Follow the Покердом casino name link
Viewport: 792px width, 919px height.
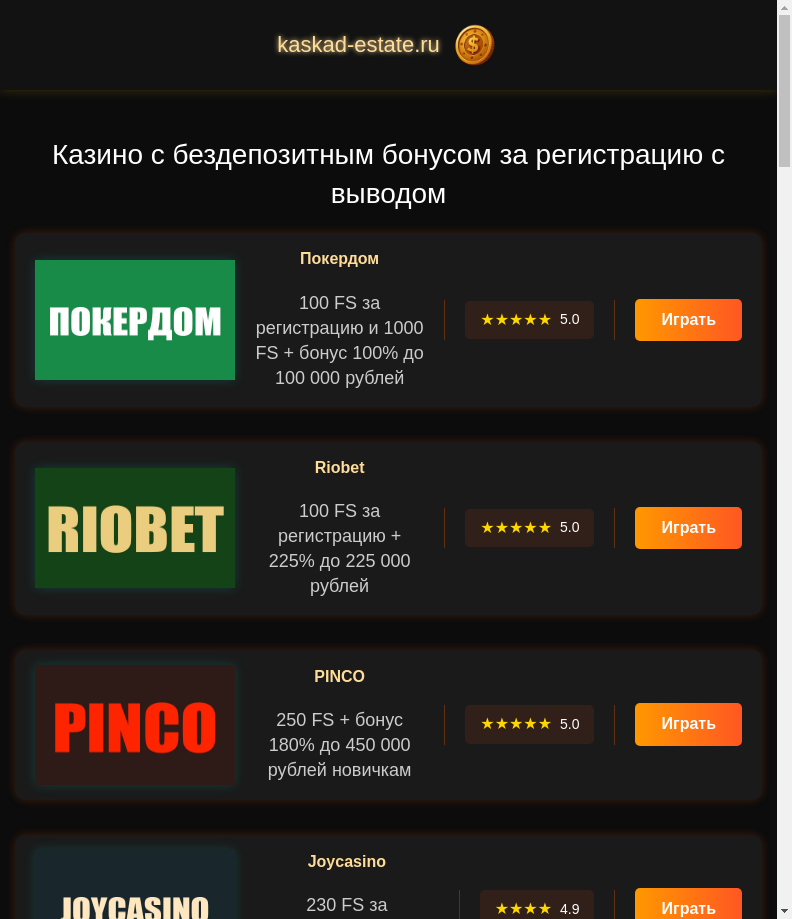(x=339, y=259)
